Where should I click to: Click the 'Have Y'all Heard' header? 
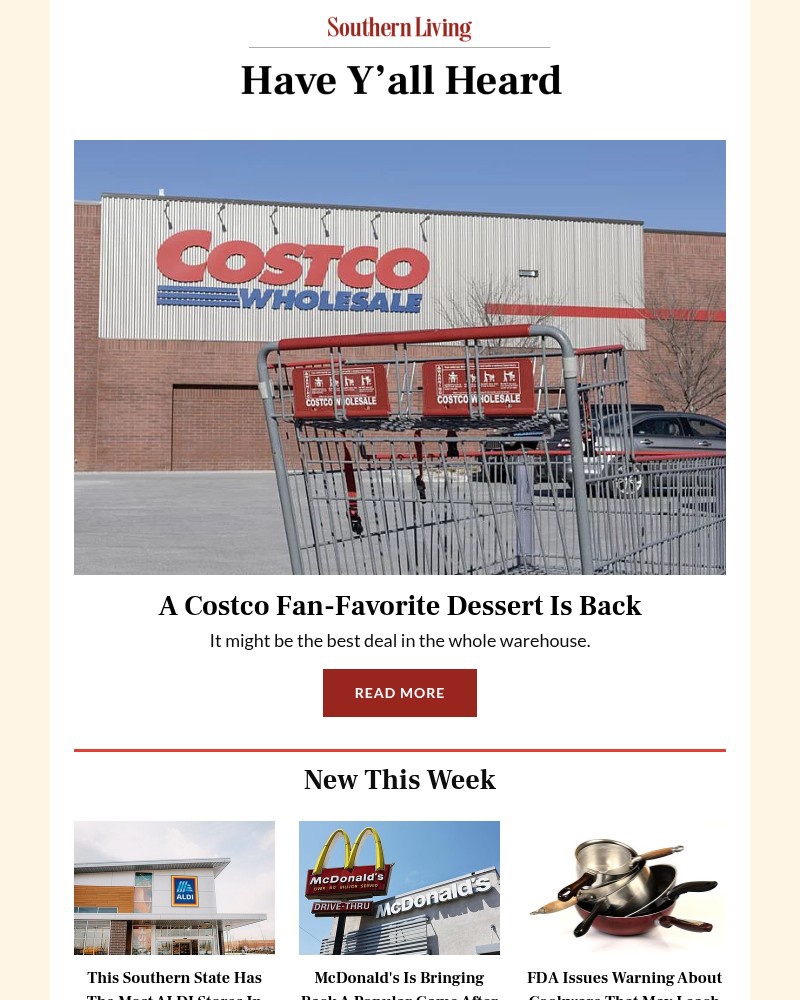coord(400,80)
